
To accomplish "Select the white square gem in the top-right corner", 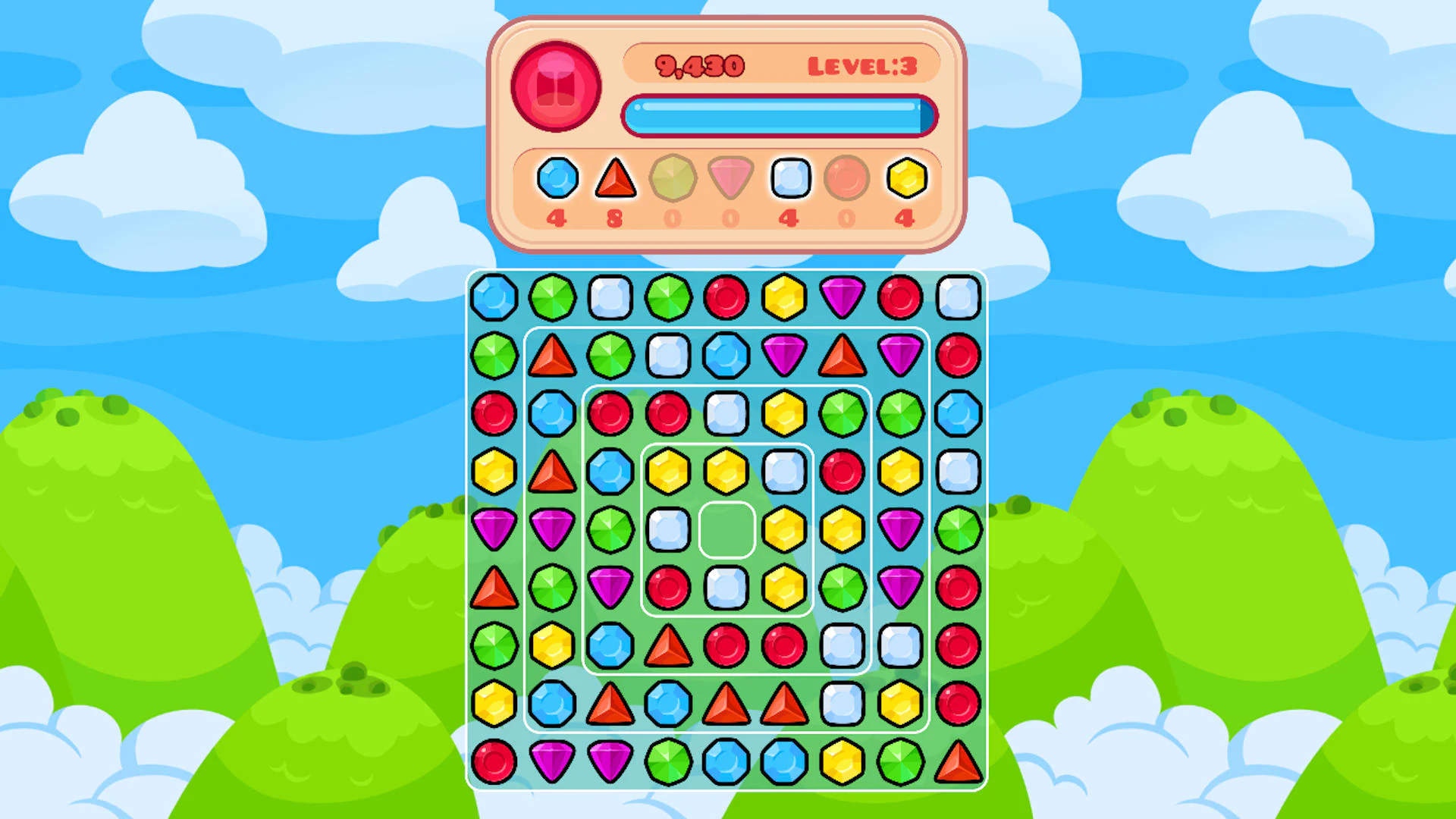I will pos(959,297).
